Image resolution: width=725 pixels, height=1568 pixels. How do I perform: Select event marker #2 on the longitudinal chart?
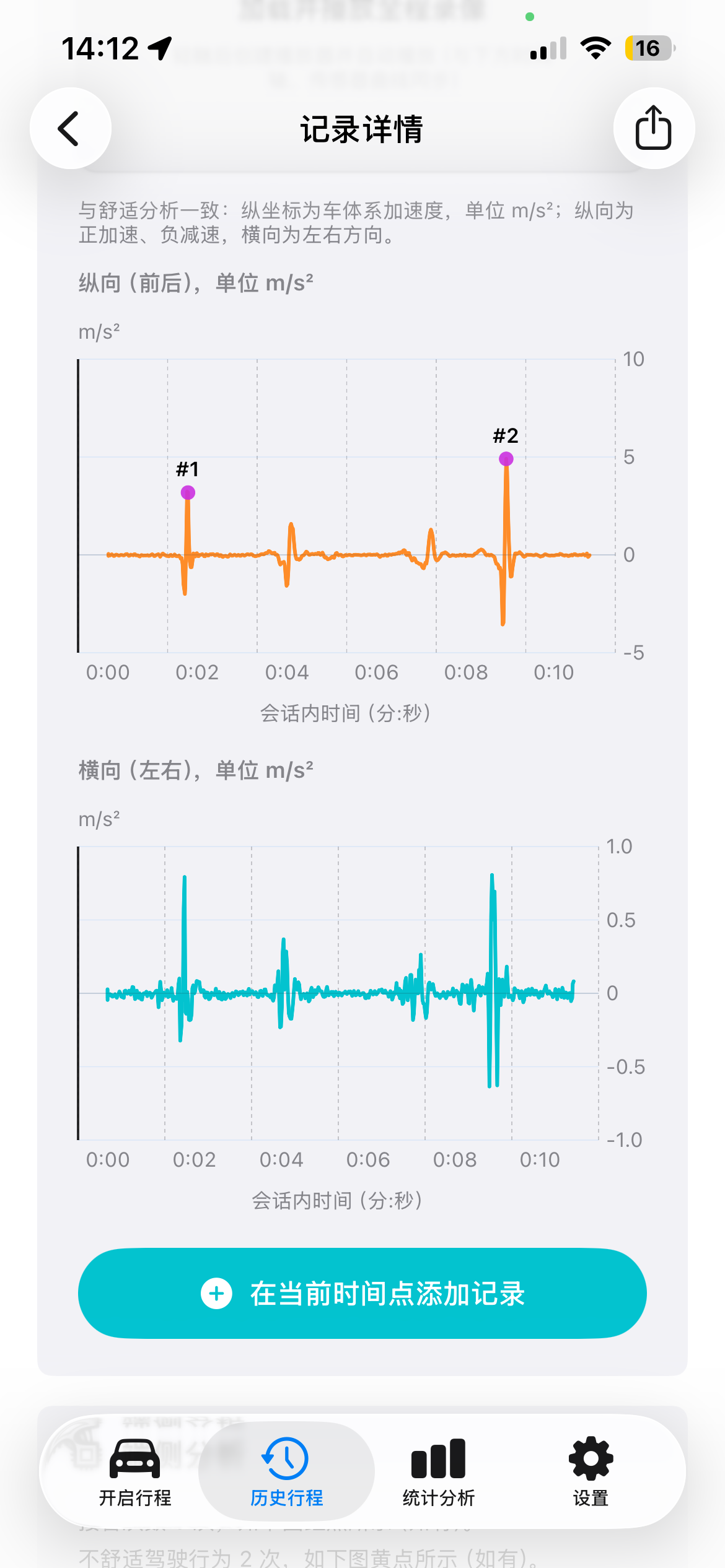[x=506, y=459]
